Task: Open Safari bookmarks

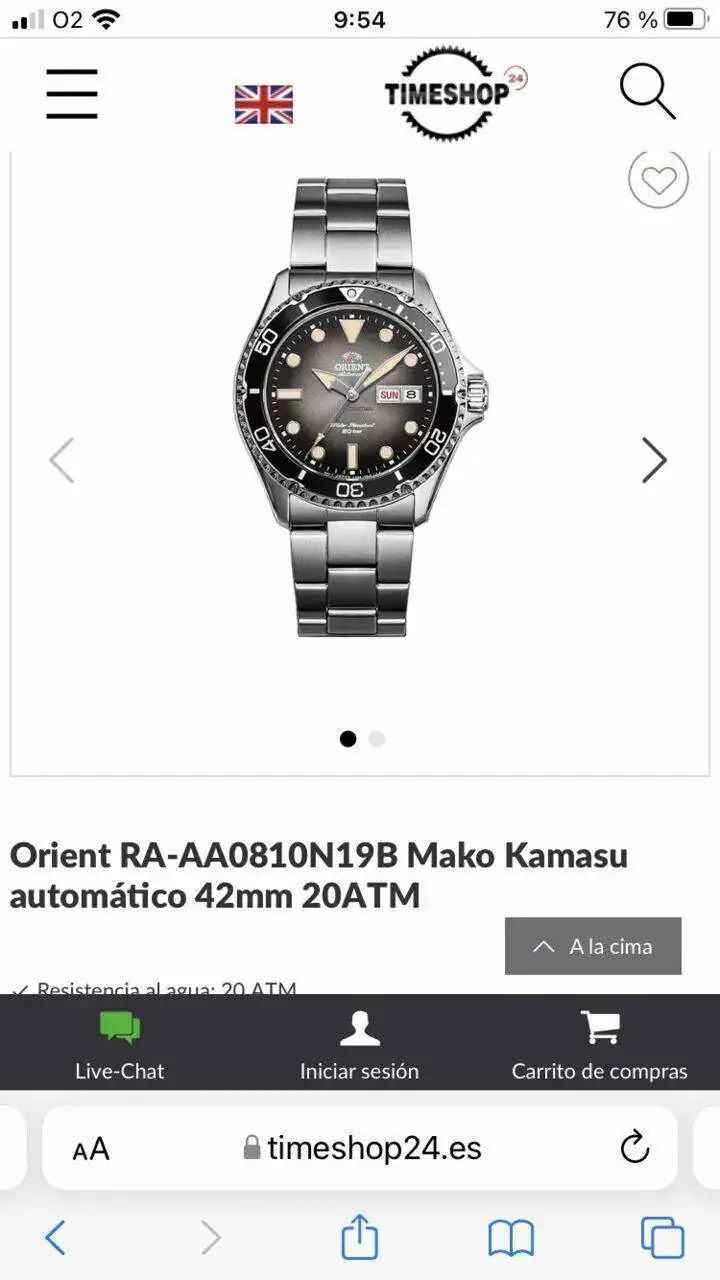Action: (x=511, y=1239)
